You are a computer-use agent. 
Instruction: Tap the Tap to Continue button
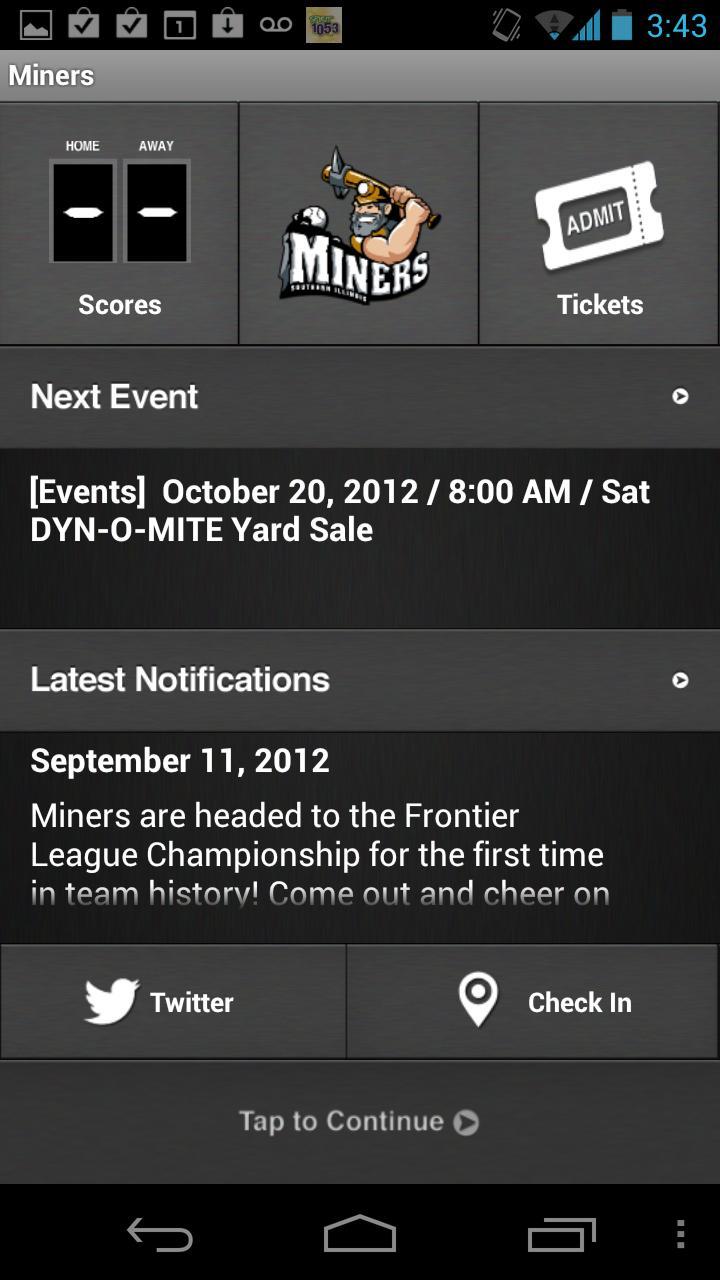360,1120
